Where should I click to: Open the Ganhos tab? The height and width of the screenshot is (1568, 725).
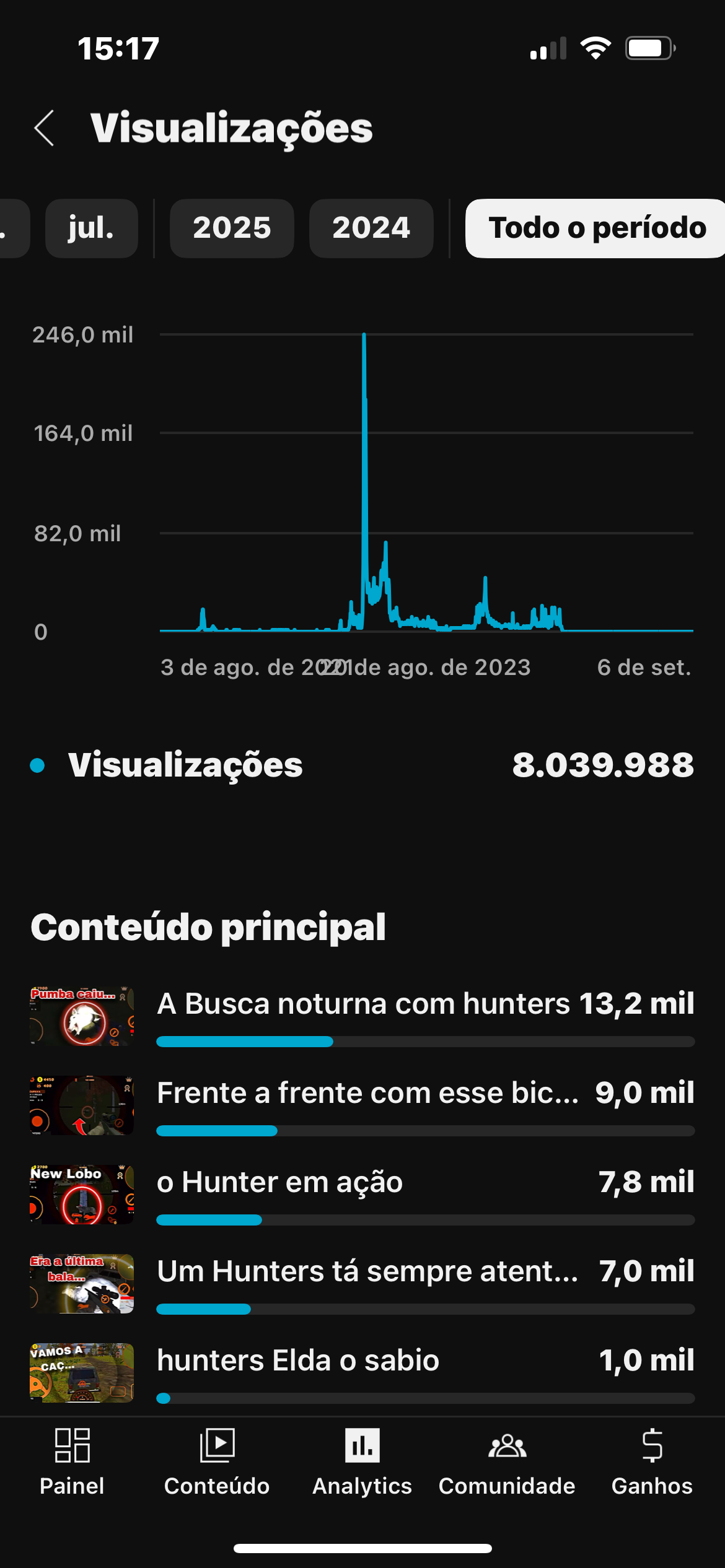click(652, 1461)
